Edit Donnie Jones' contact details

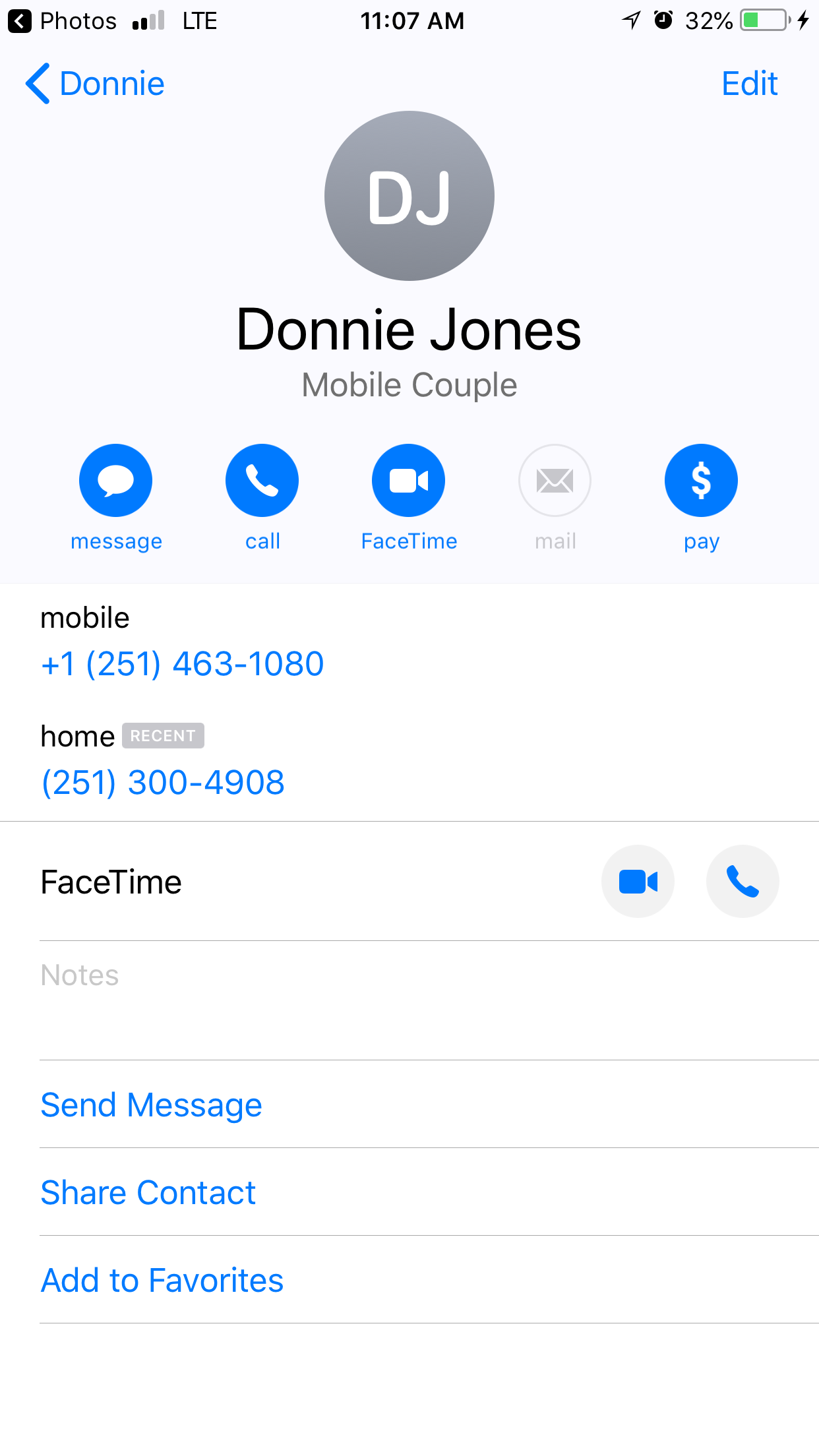[x=749, y=84]
